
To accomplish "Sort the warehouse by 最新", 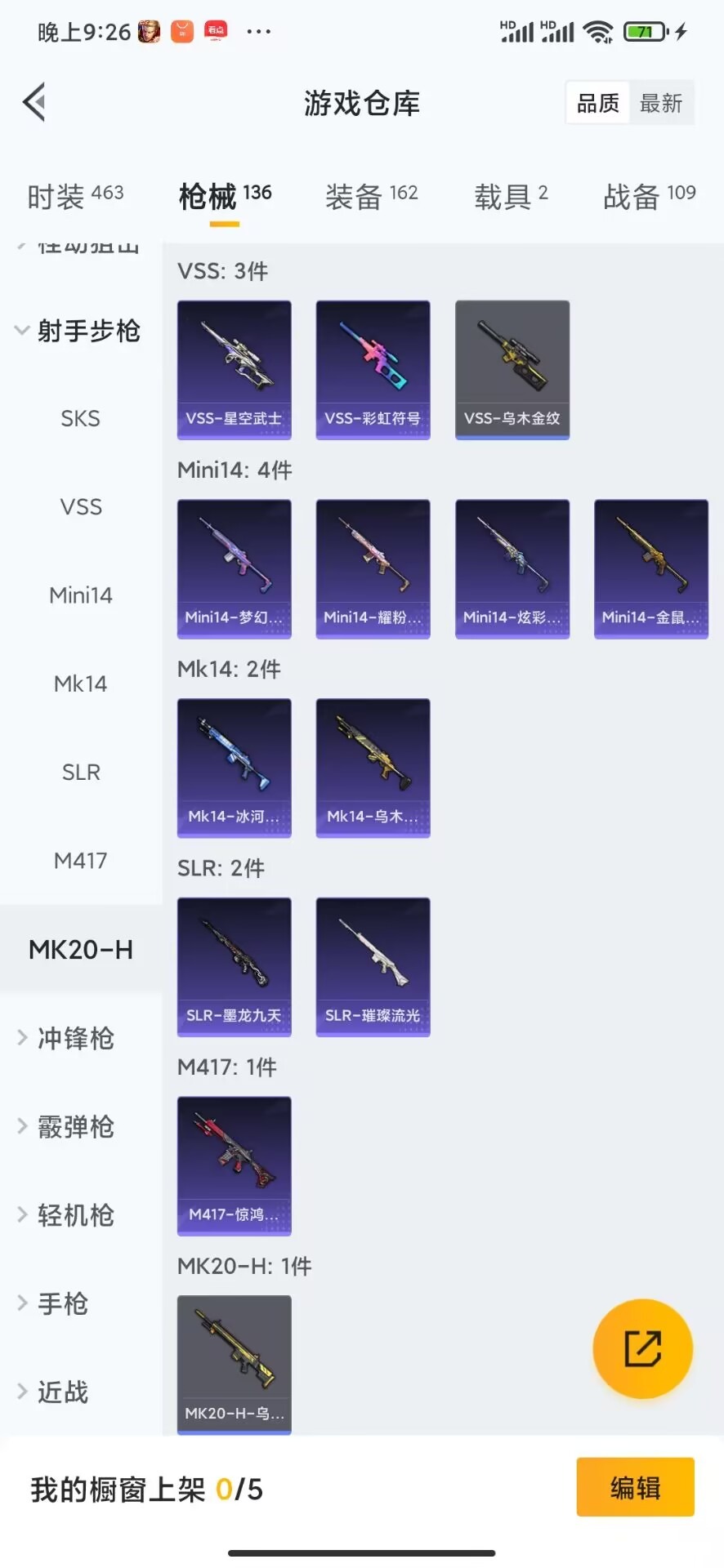I will pyautogui.click(x=661, y=103).
